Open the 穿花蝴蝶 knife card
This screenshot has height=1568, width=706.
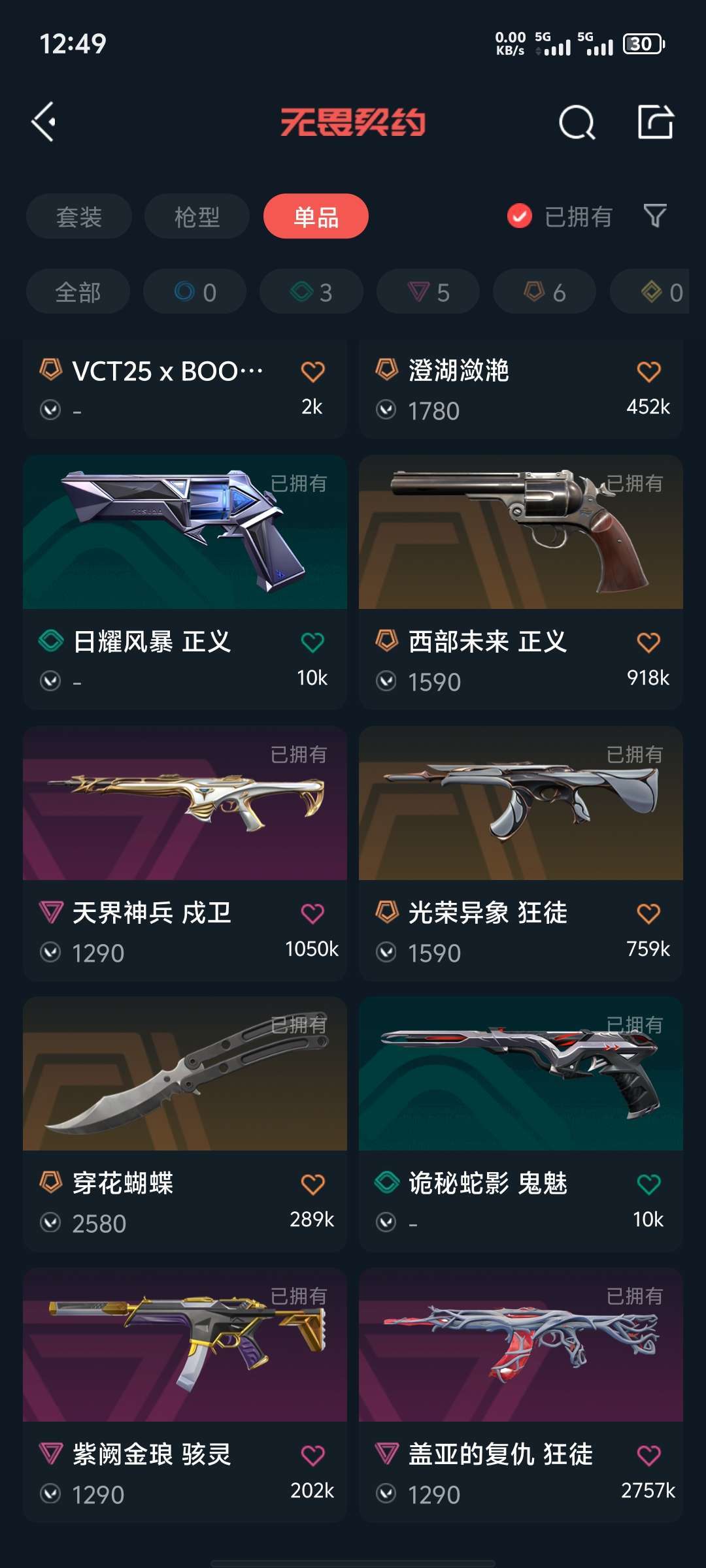tap(185, 1124)
